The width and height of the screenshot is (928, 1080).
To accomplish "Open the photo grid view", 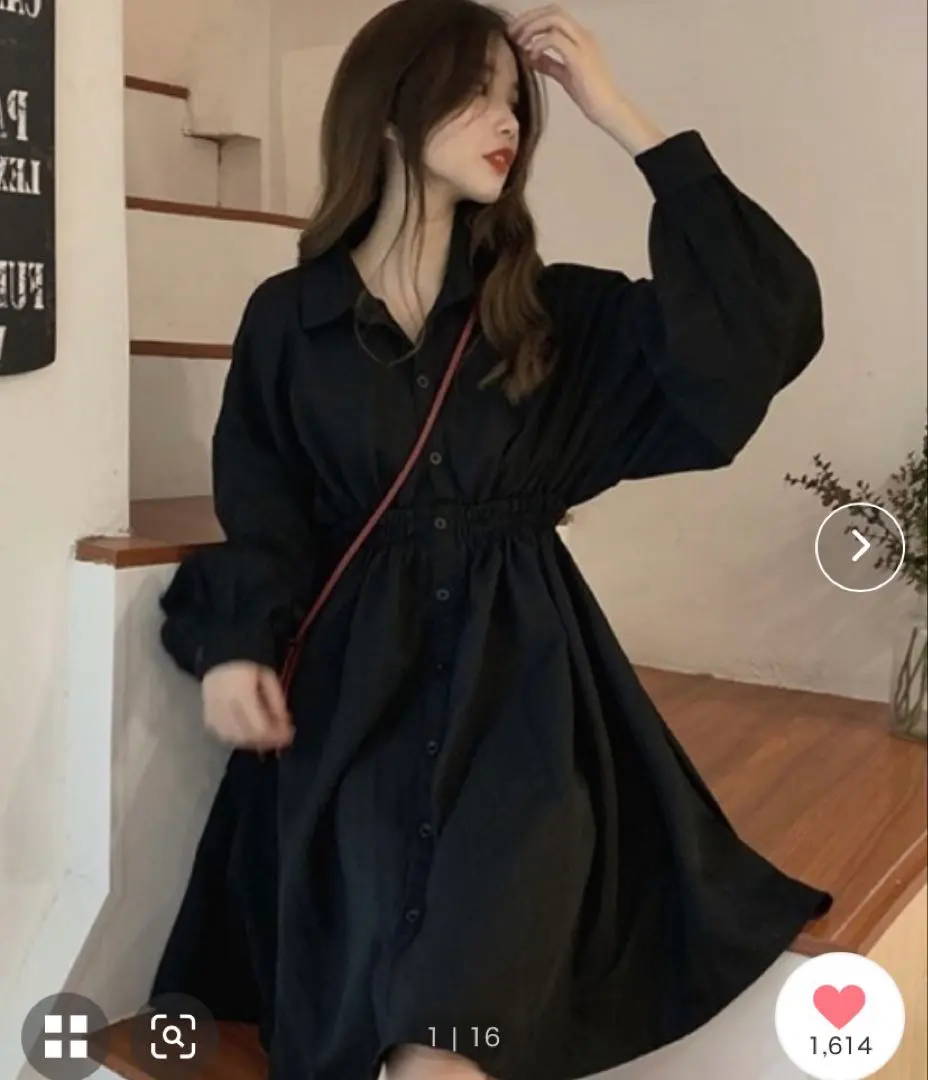I will [66, 1036].
